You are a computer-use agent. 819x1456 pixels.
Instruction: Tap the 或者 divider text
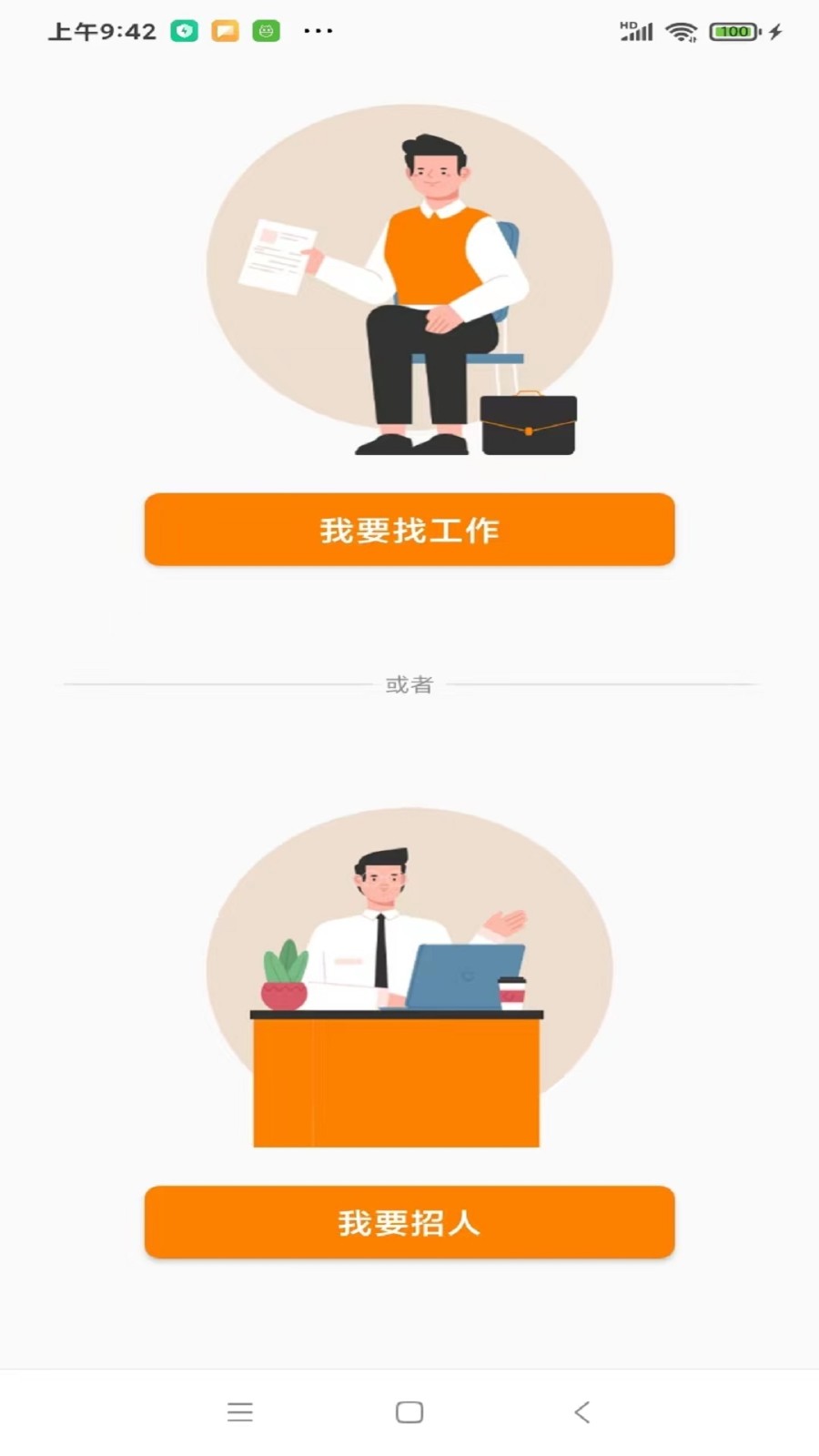tap(409, 684)
